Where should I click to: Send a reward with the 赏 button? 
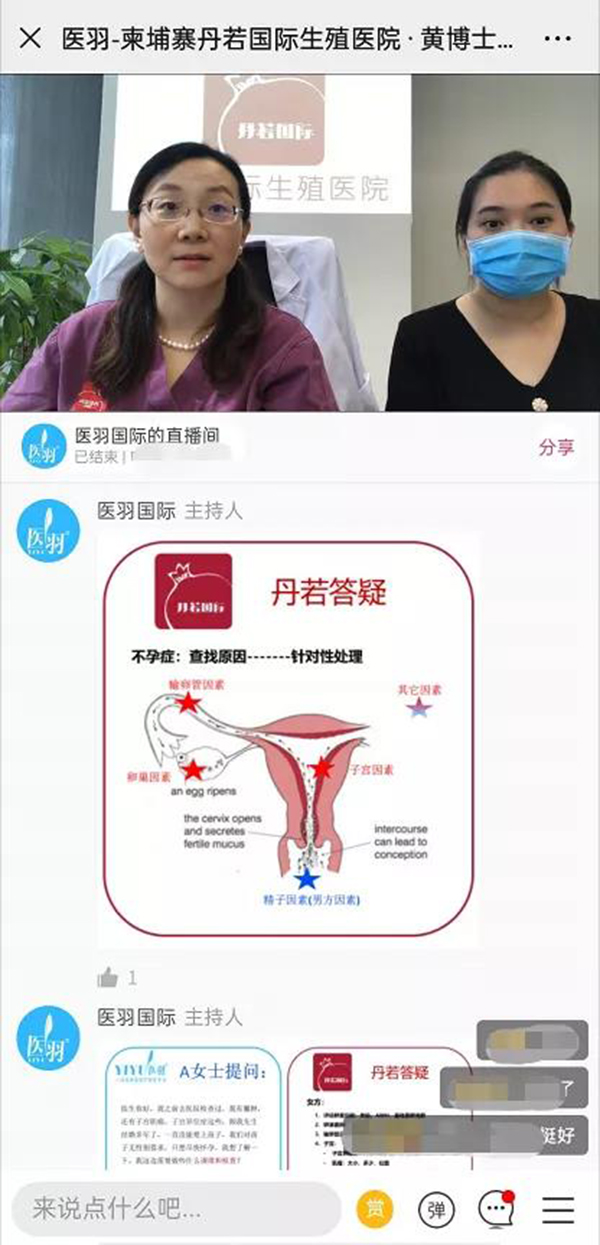[375, 1209]
